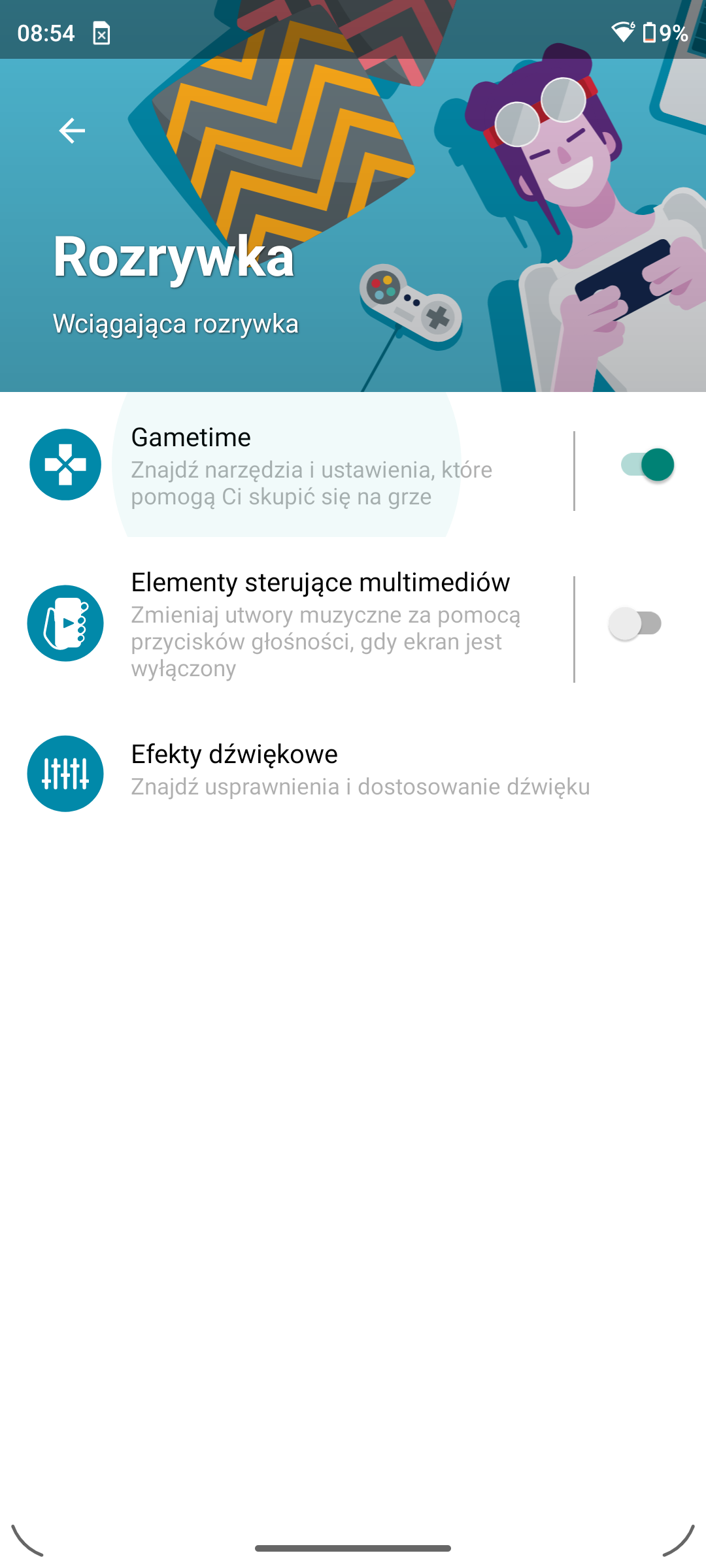Screen dimensions: 706x1568
Task: Enable the Elementy sterujące multimediów switch
Action: point(635,623)
